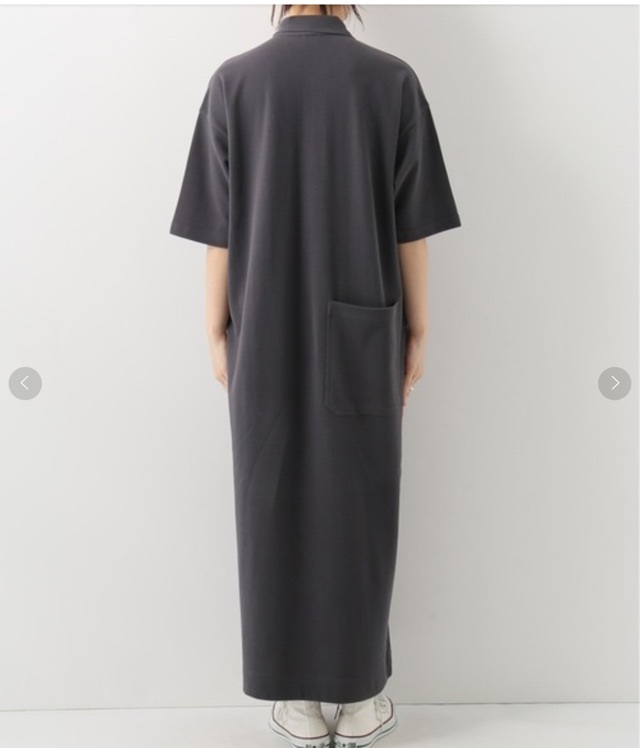Go to the previous product image
Image resolution: width=640 pixels, height=748 pixels.
click(x=25, y=383)
